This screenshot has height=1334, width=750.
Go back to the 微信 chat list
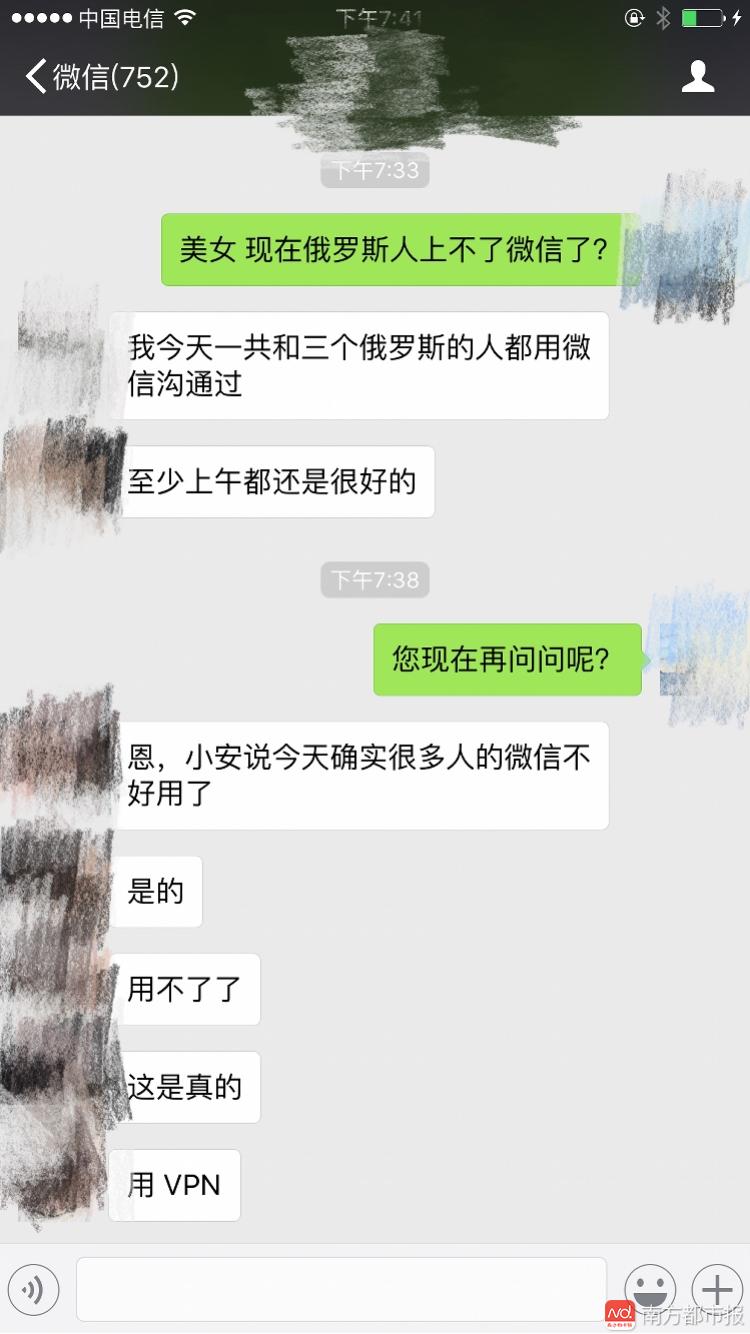point(100,77)
